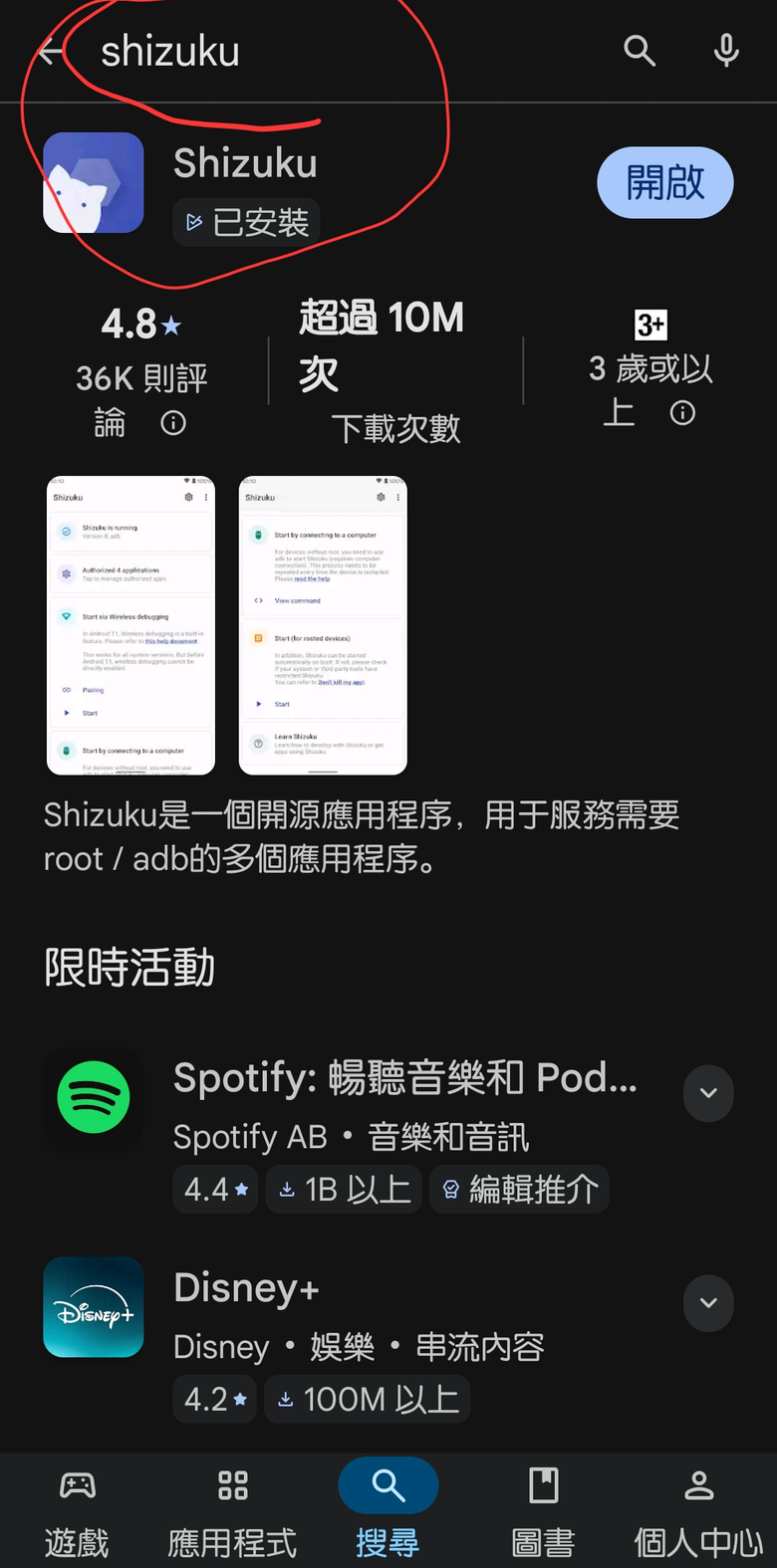Go to the 個人中心 tab
Screen dimensions: 777x1568
tap(698, 1511)
